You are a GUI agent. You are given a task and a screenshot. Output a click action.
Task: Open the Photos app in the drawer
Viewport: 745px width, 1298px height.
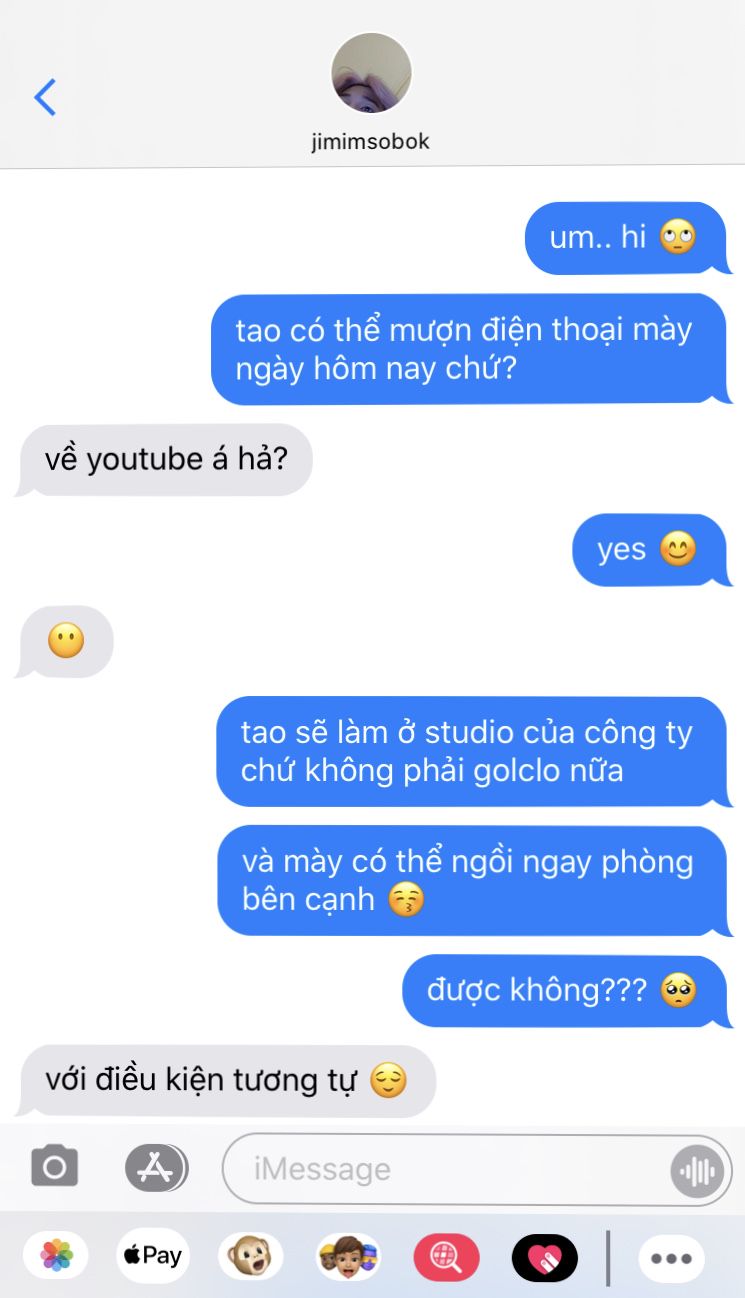(x=56, y=1256)
